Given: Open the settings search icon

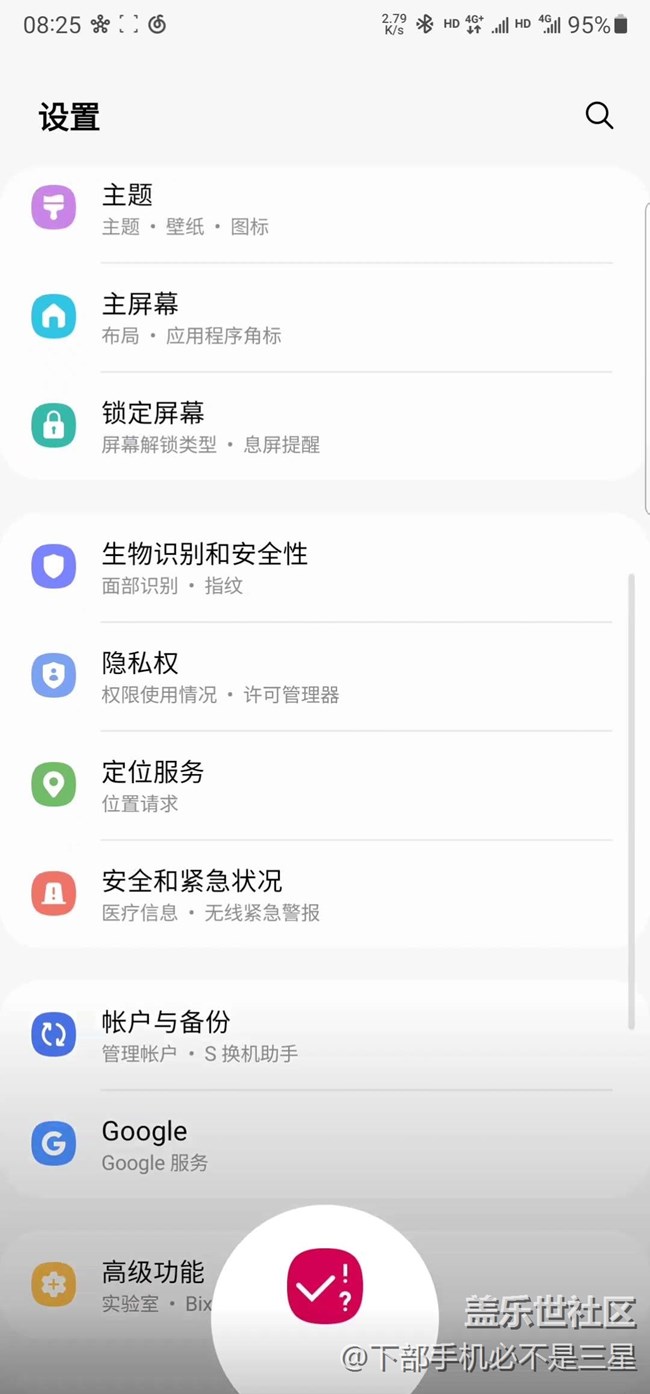Looking at the screenshot, I should [599, 115].
